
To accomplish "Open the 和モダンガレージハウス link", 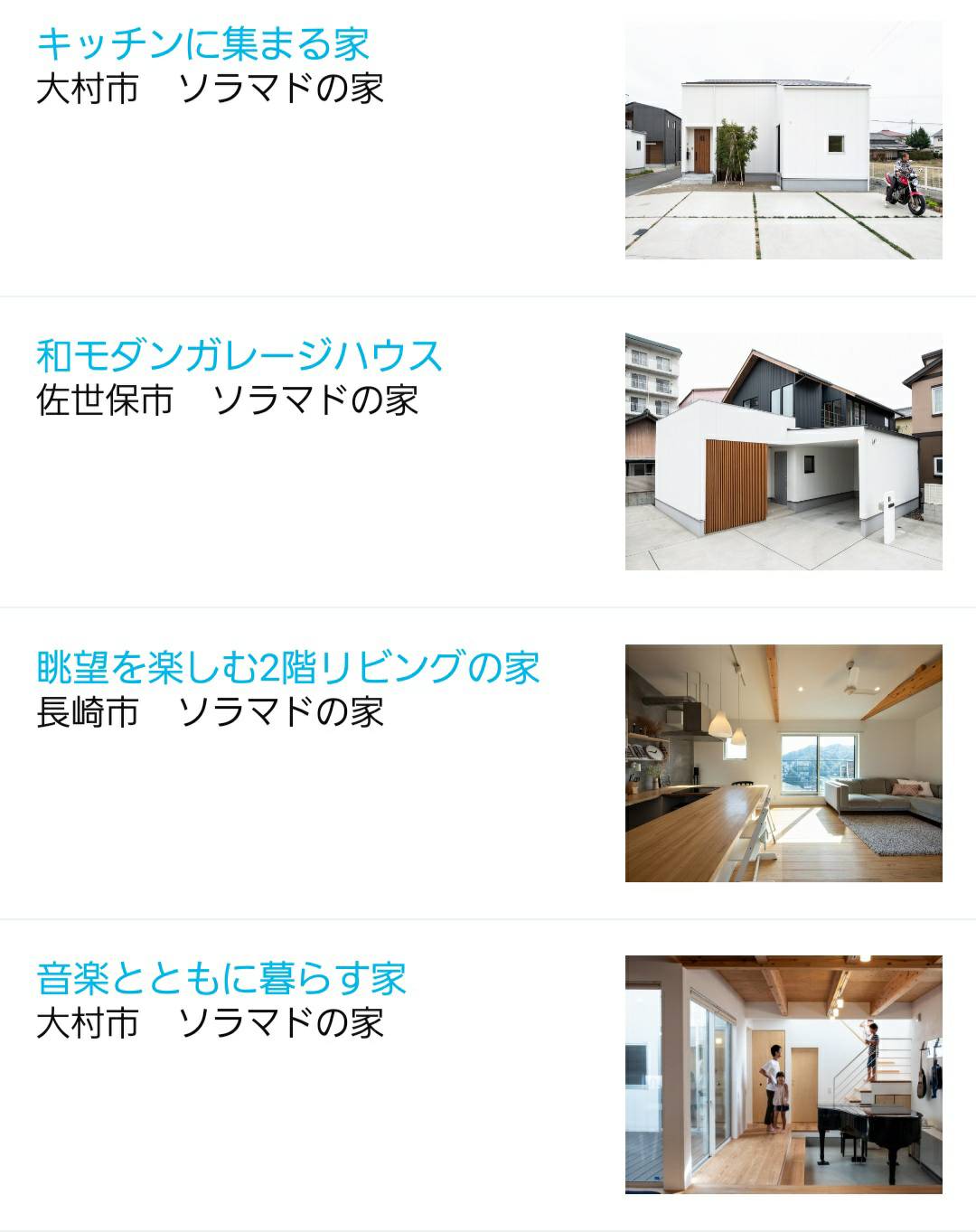I will [239, 355].
